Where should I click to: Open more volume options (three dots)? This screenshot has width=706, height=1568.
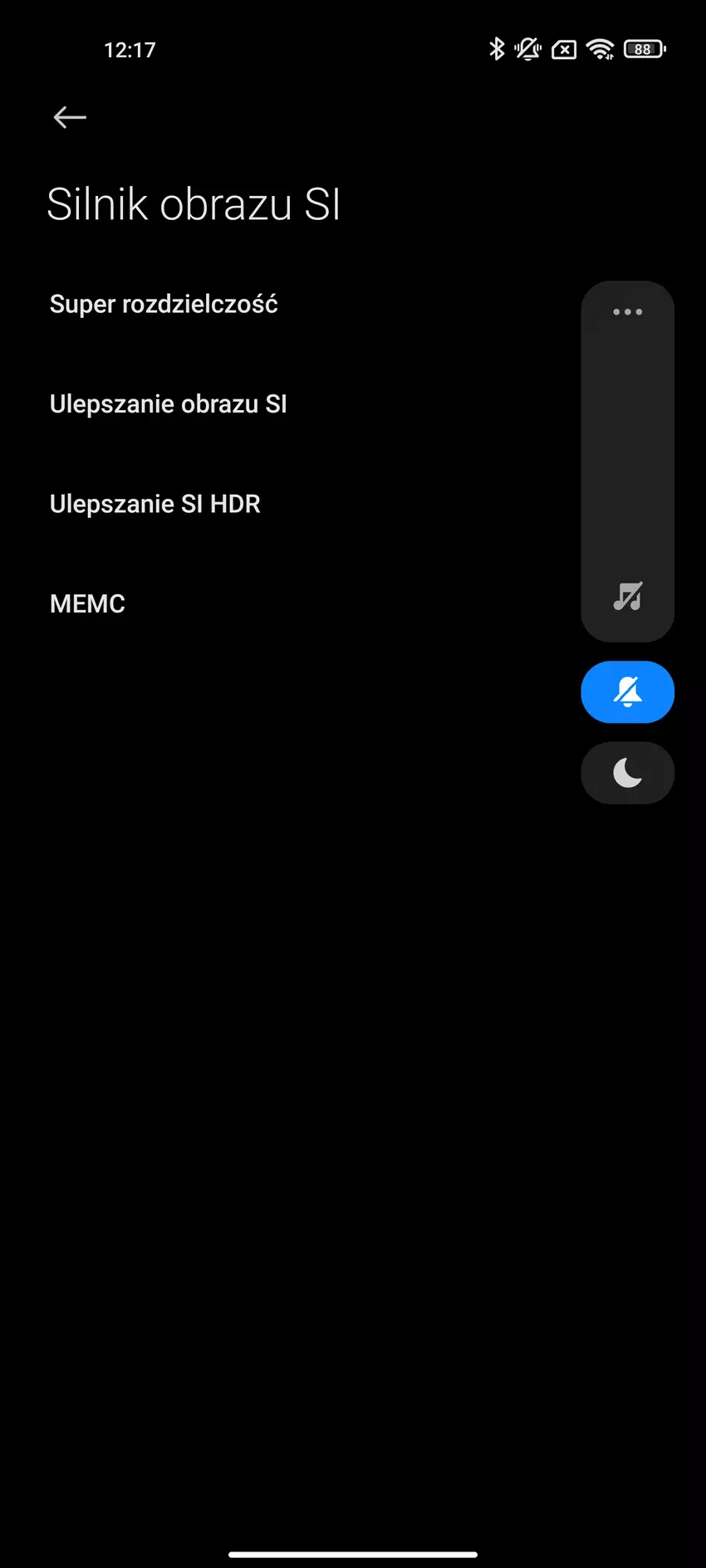coord(627,312)
